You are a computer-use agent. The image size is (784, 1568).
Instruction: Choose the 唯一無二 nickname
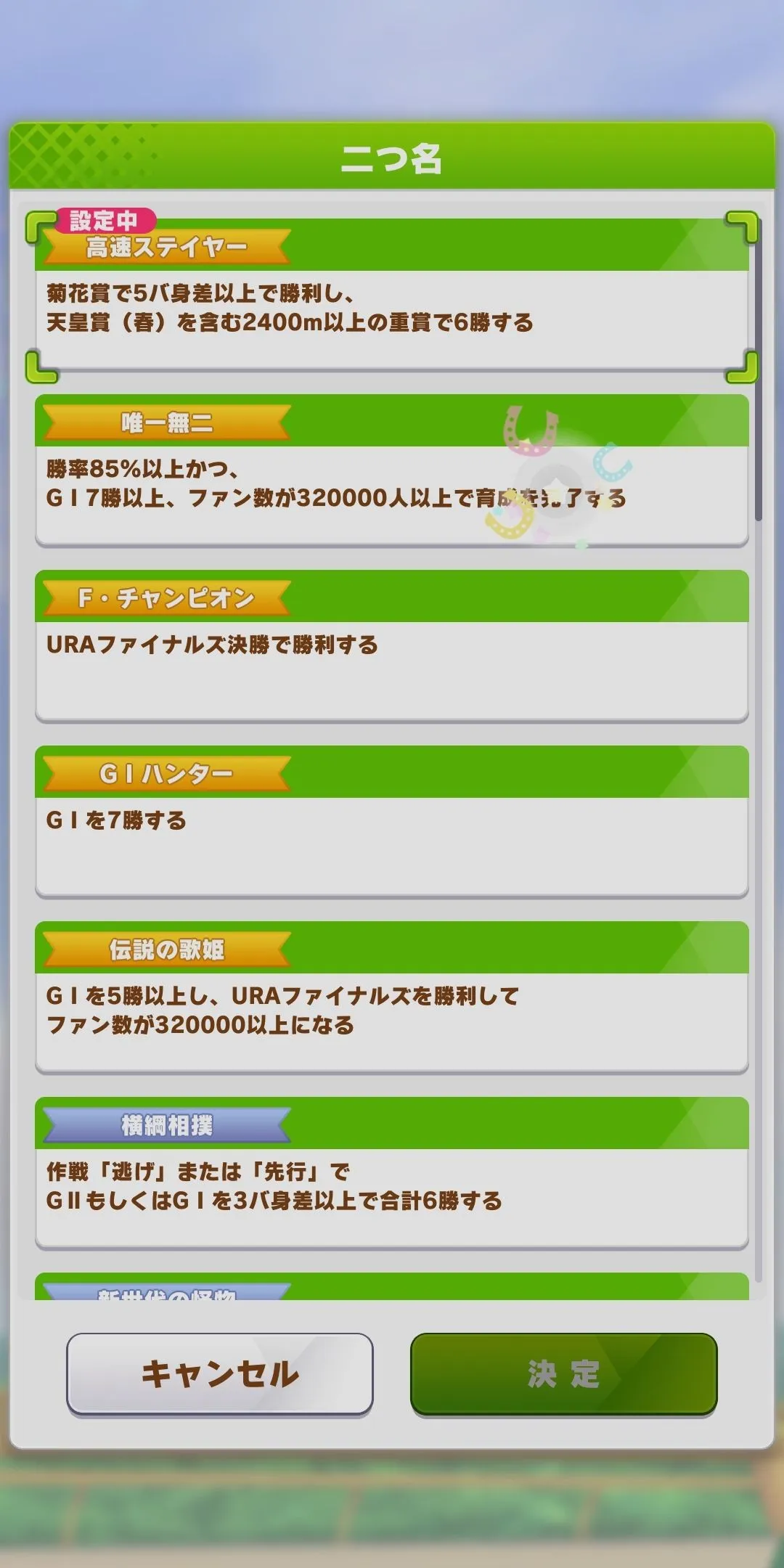392,470
